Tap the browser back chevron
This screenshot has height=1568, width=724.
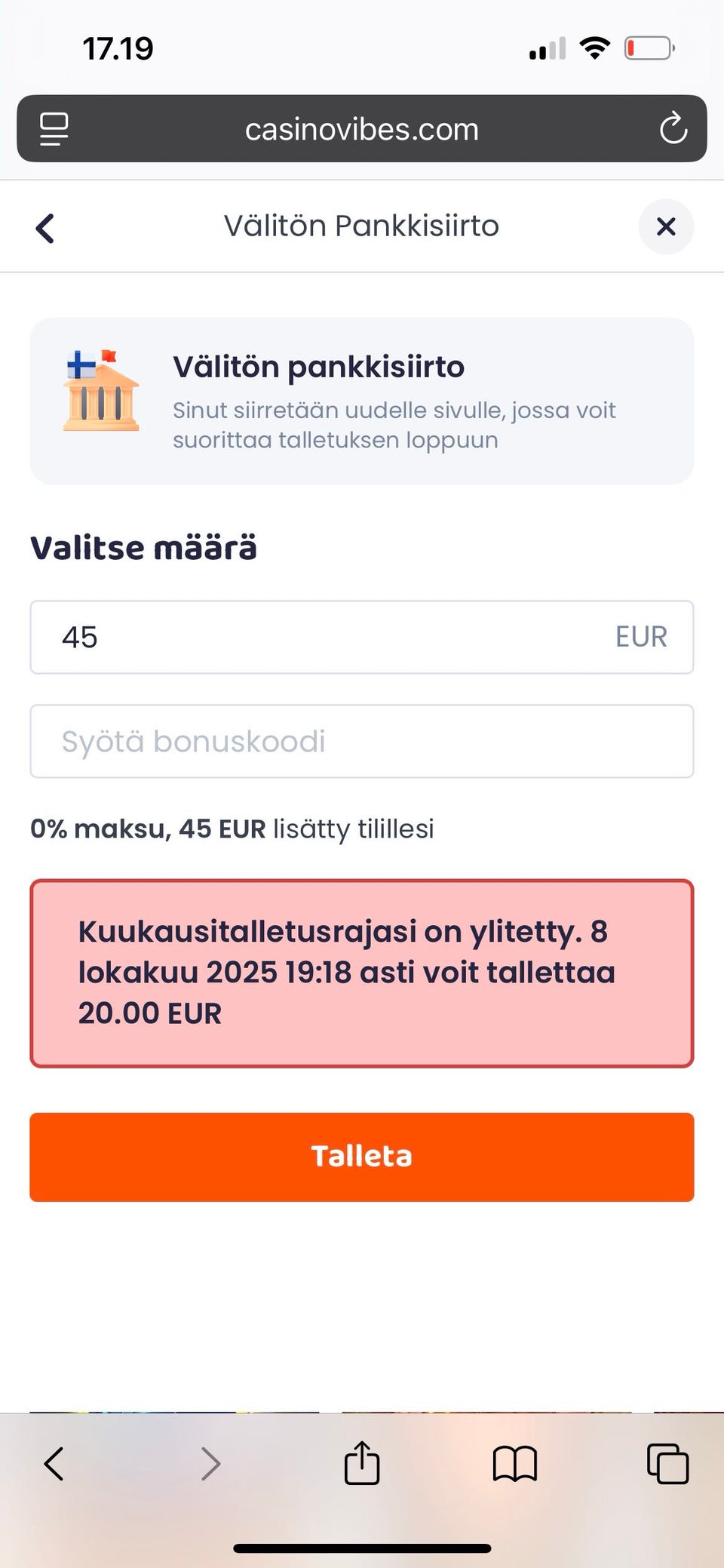pos(54,1462)
